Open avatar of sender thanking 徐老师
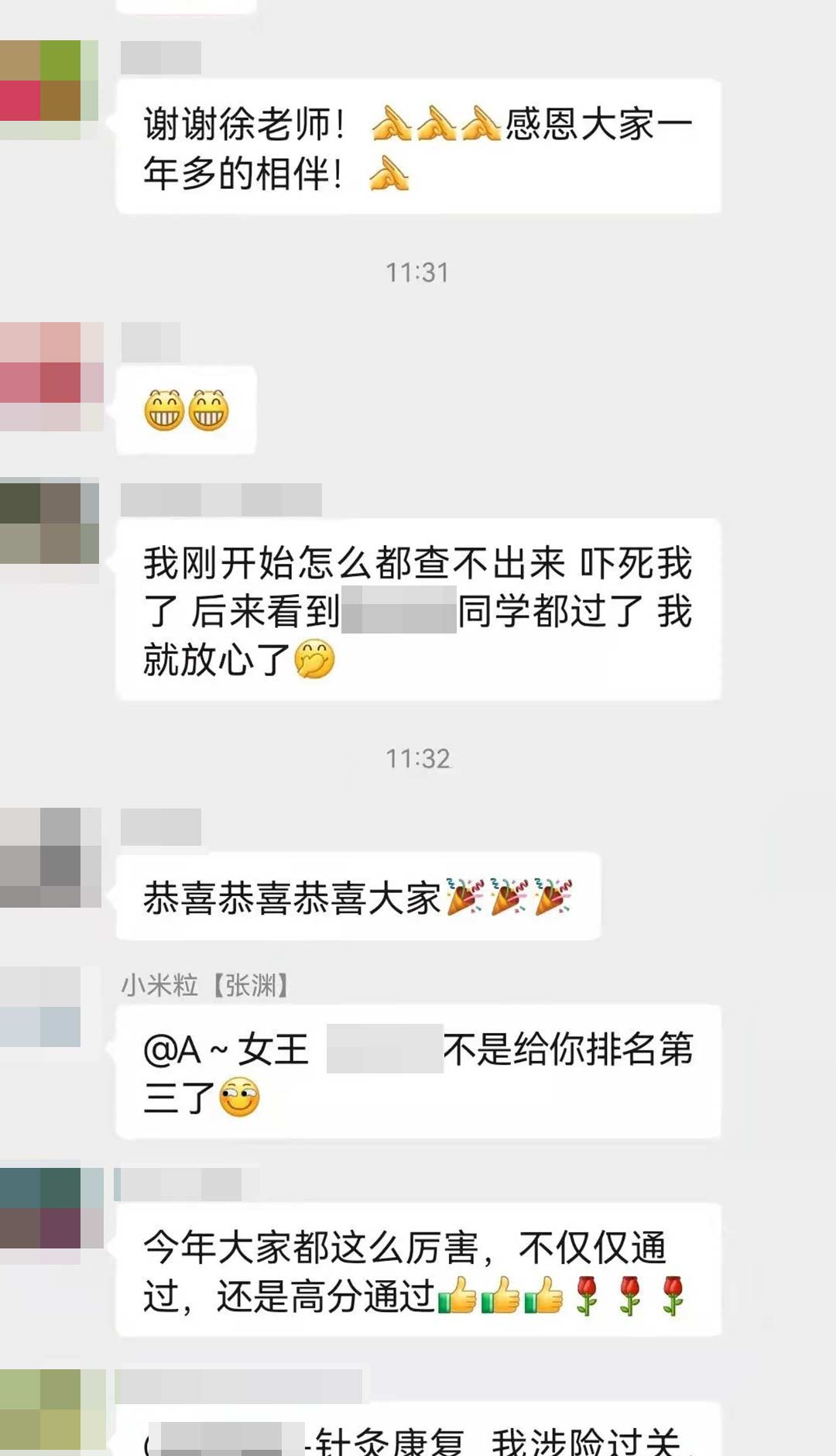Screen dimensions: 836x1456 pos(43,81)
